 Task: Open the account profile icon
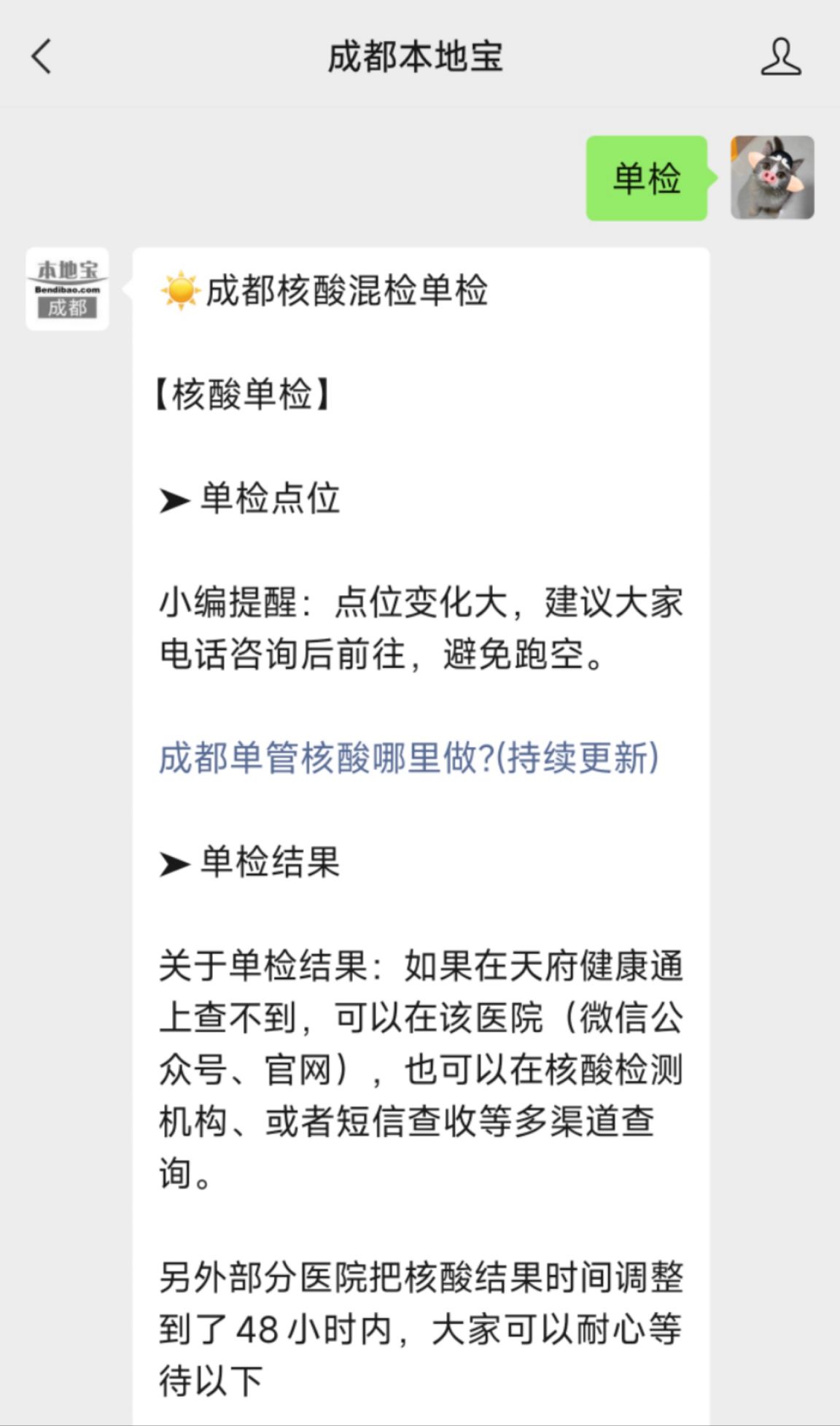click(780, 57)
